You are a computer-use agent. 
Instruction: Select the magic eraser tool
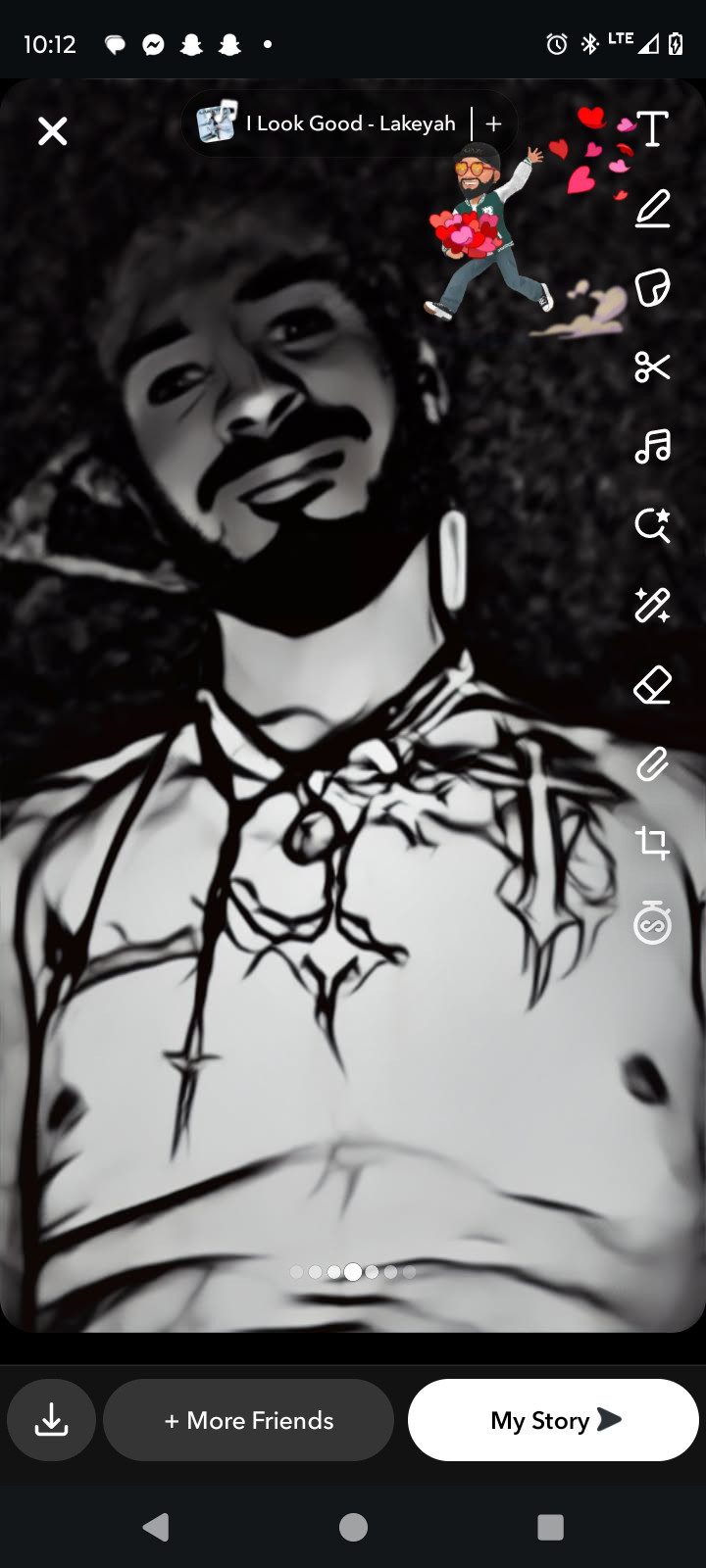point(652,685)
